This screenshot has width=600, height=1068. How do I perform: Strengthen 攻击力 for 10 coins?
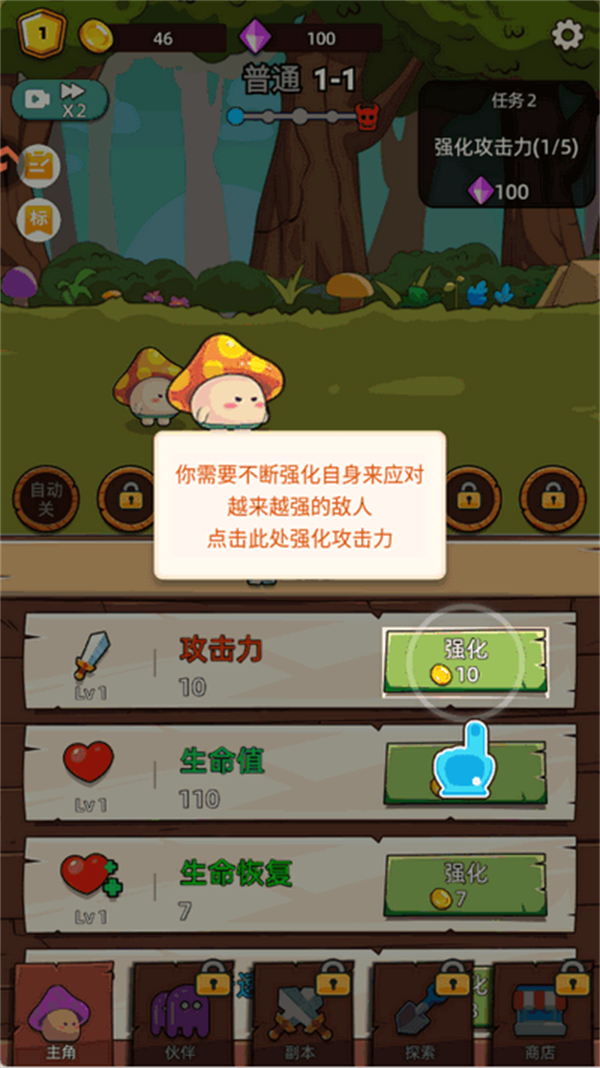465,661
